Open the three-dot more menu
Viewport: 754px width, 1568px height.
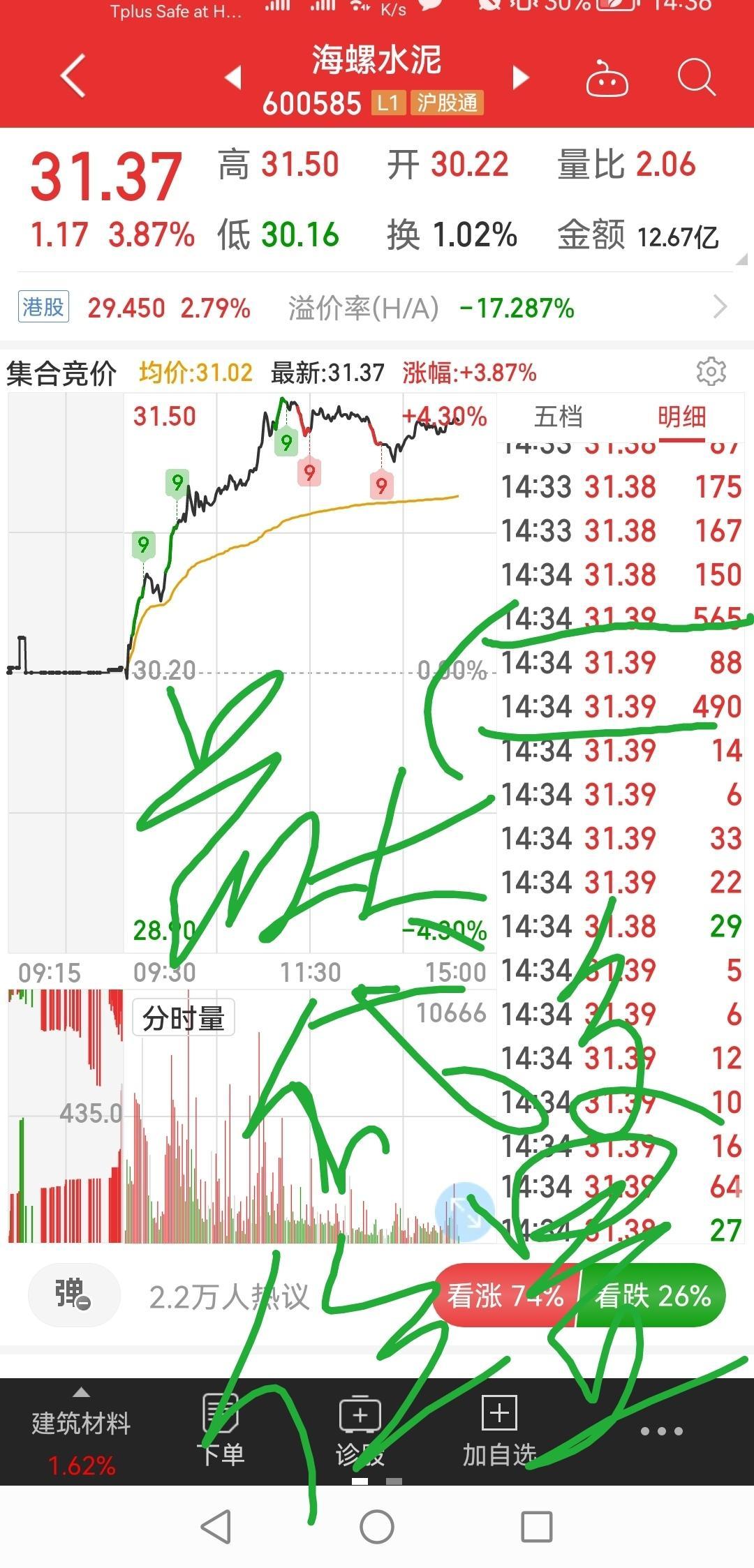point(661,1431)
